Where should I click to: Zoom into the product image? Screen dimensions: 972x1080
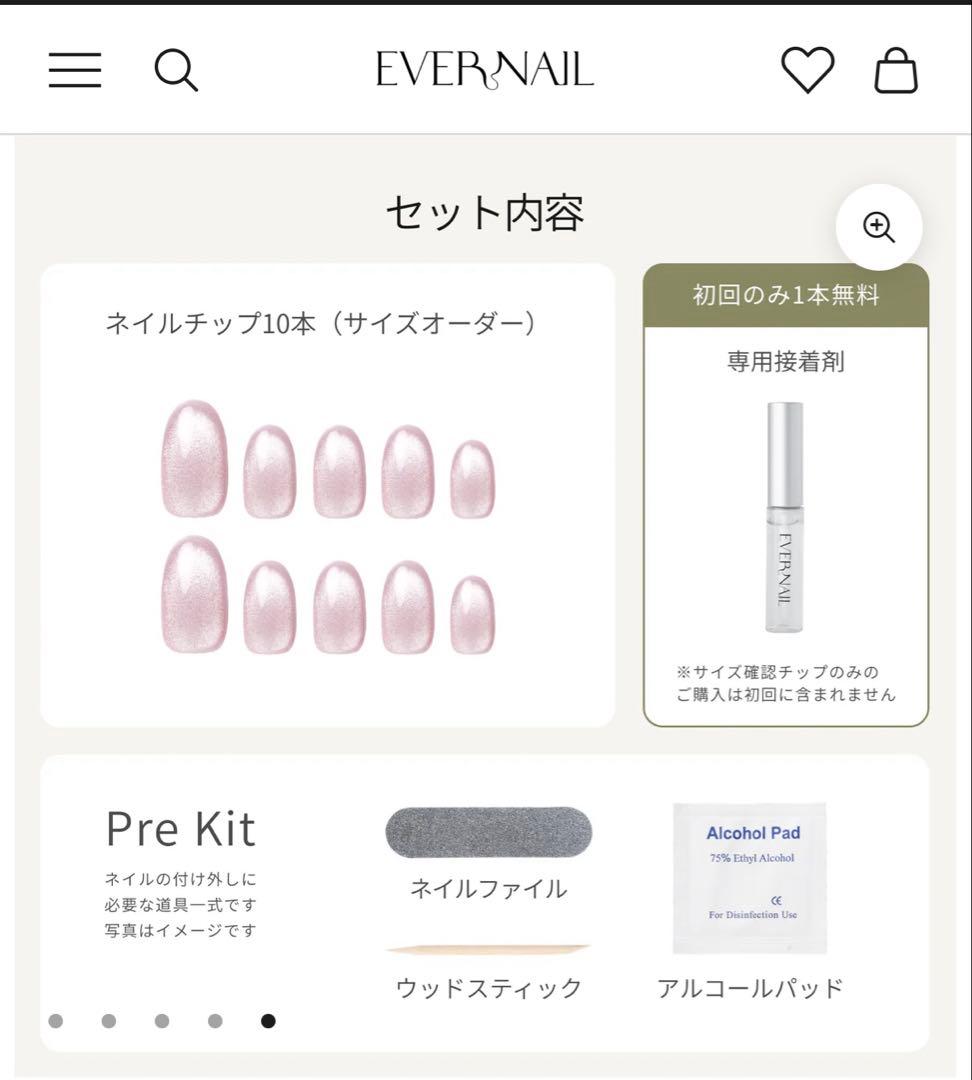pos(879,227)
